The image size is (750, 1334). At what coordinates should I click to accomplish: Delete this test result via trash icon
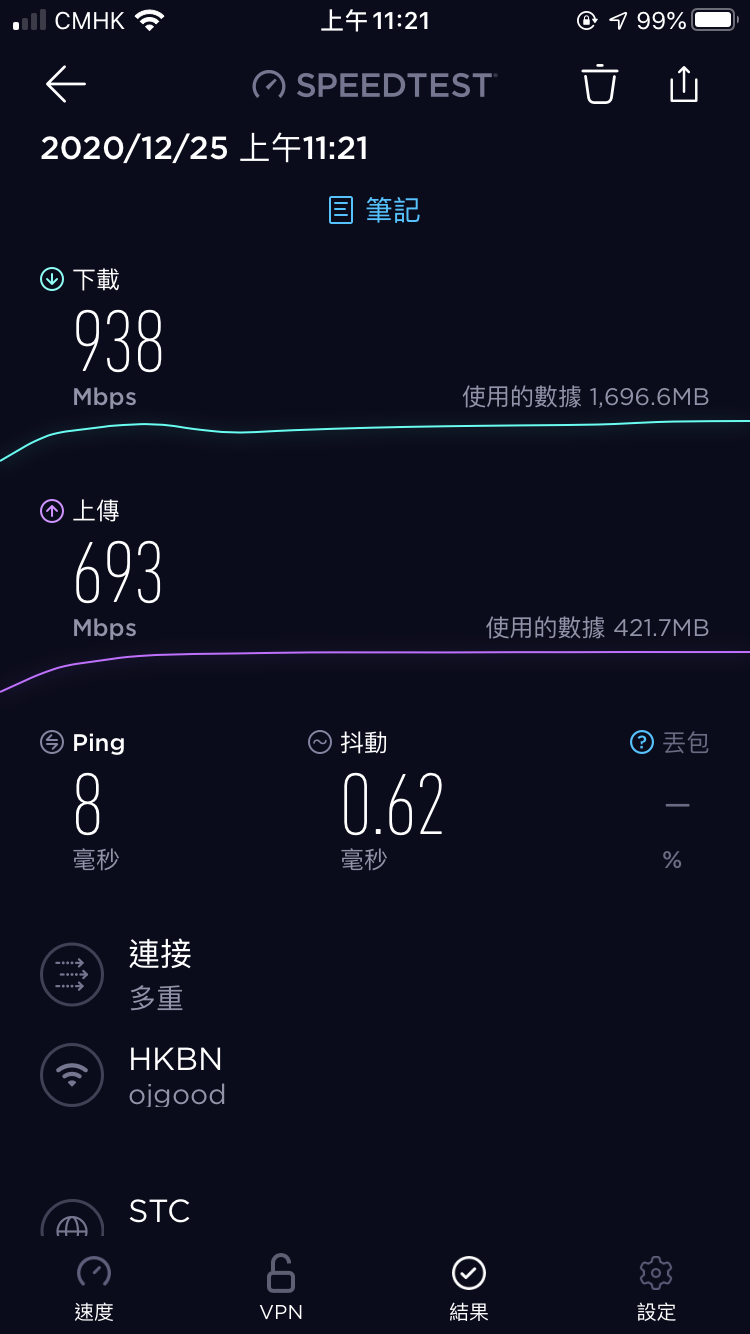600,84
